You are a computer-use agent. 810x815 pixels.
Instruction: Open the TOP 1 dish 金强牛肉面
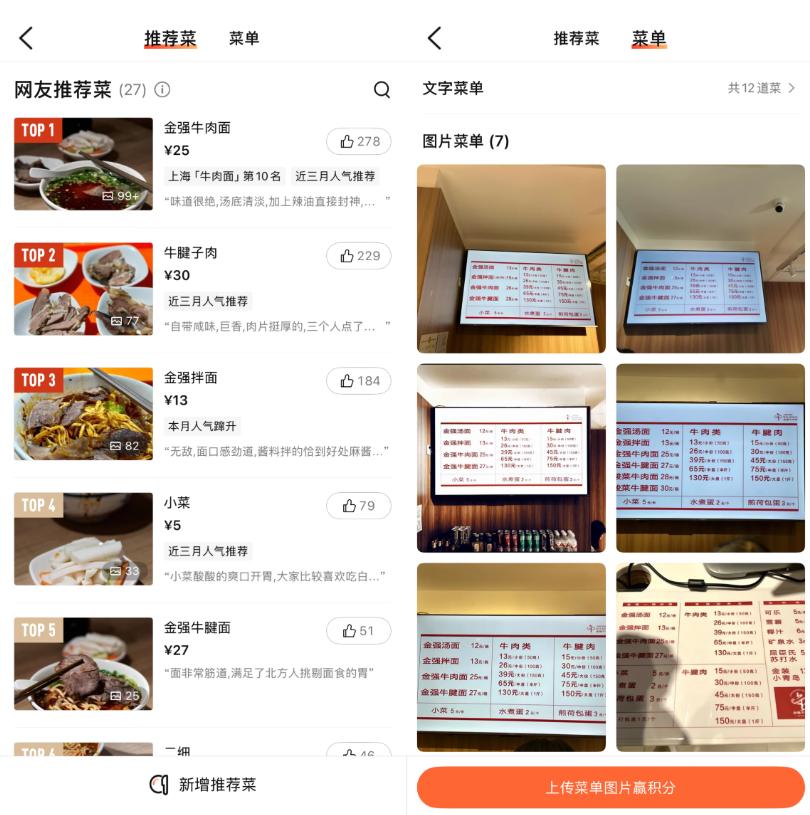pyautogui.click(x=197, y=128)
